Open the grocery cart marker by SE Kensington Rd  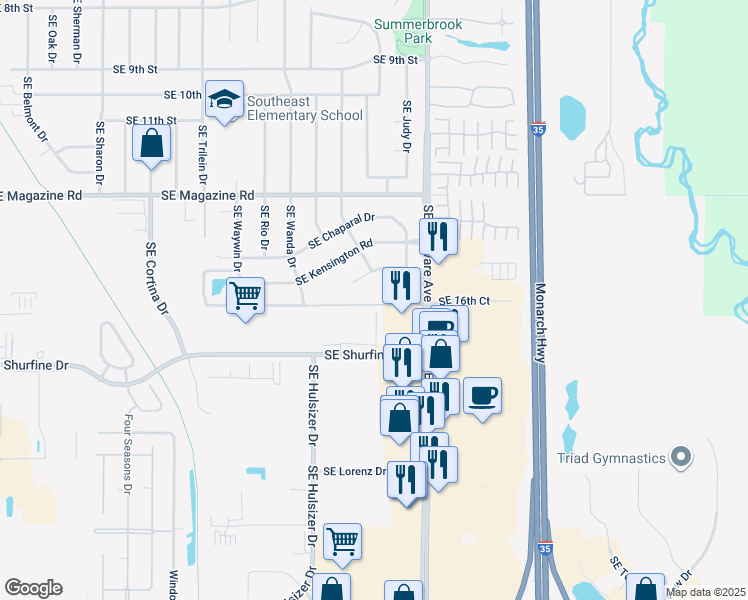(245, 296)
